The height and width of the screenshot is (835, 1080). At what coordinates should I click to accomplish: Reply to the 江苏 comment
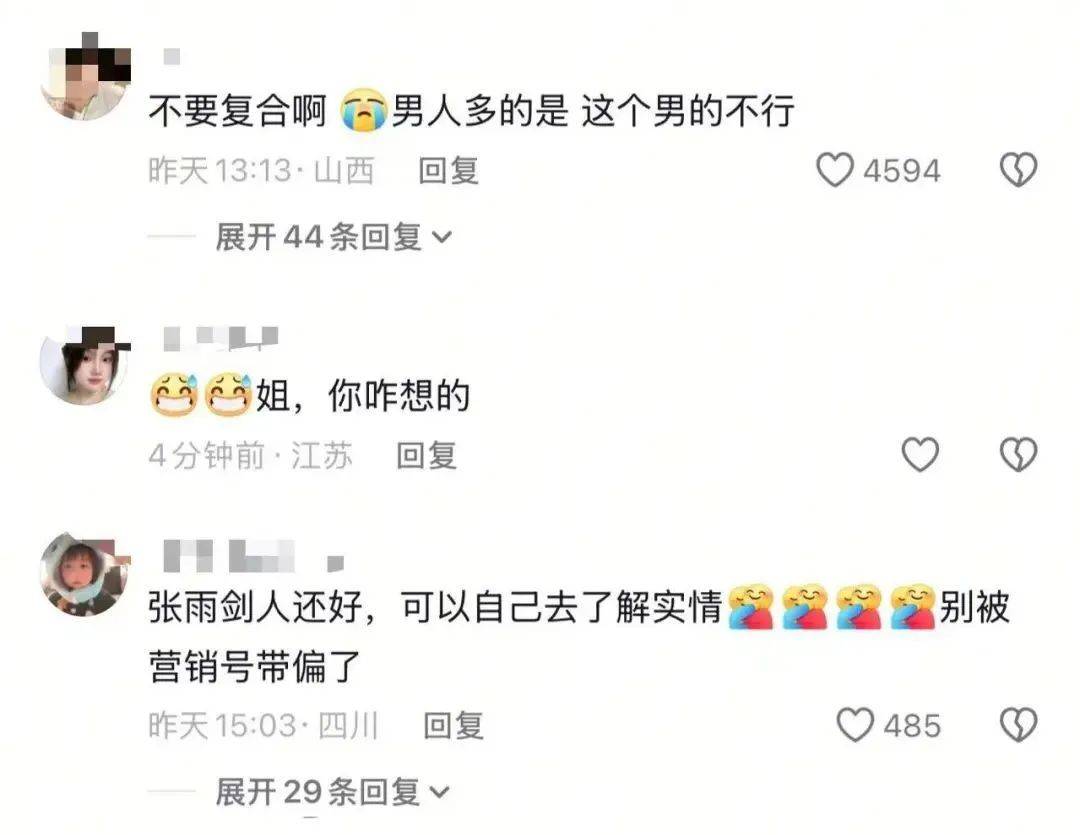point(426,456)
